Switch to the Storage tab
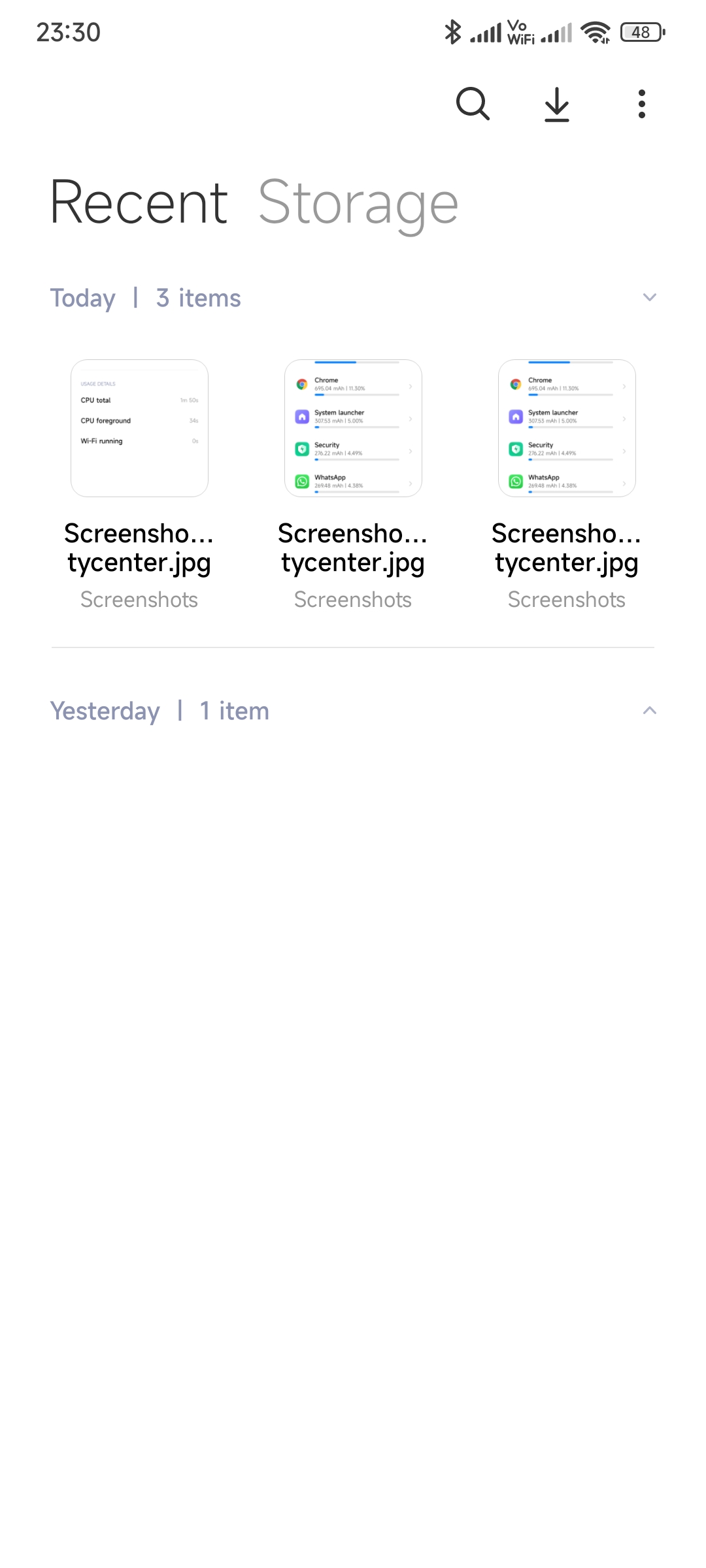The width and height of the screenshot is (706, 1568). [358, 204]
